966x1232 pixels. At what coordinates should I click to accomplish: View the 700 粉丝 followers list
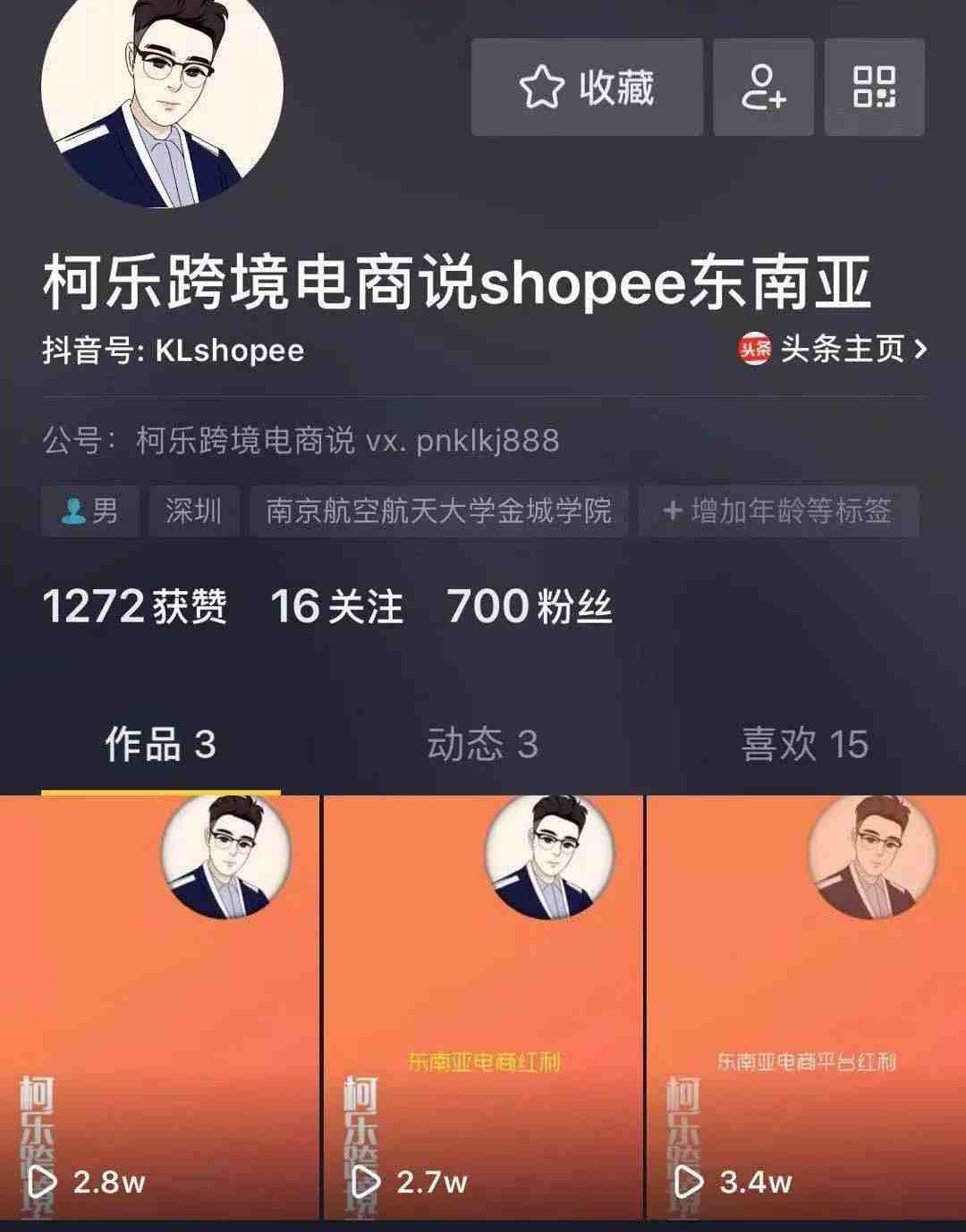pos(529,606)
